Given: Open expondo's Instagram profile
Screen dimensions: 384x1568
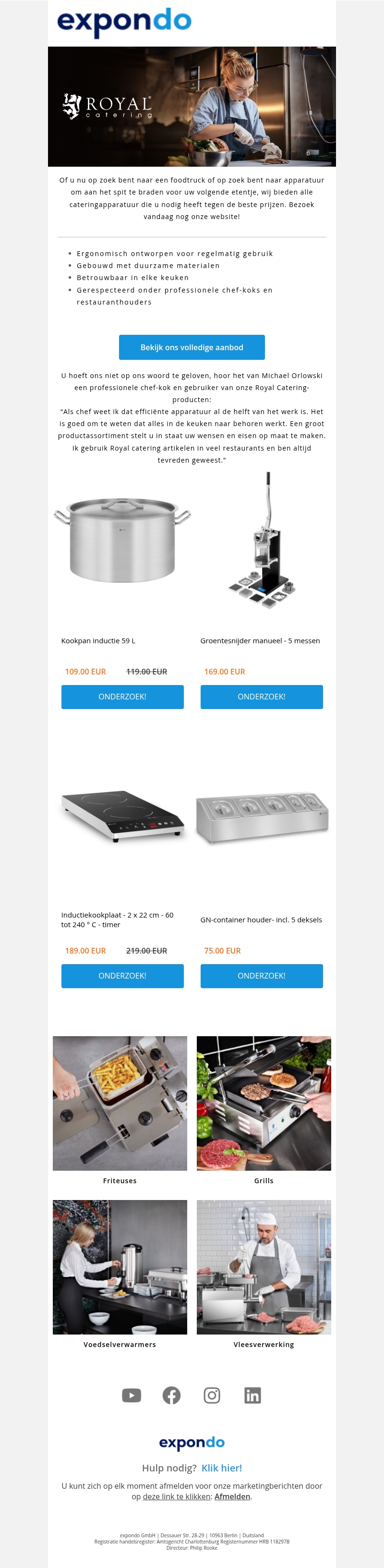Looking at the screenshot, I should click(x=212, y=1395).
